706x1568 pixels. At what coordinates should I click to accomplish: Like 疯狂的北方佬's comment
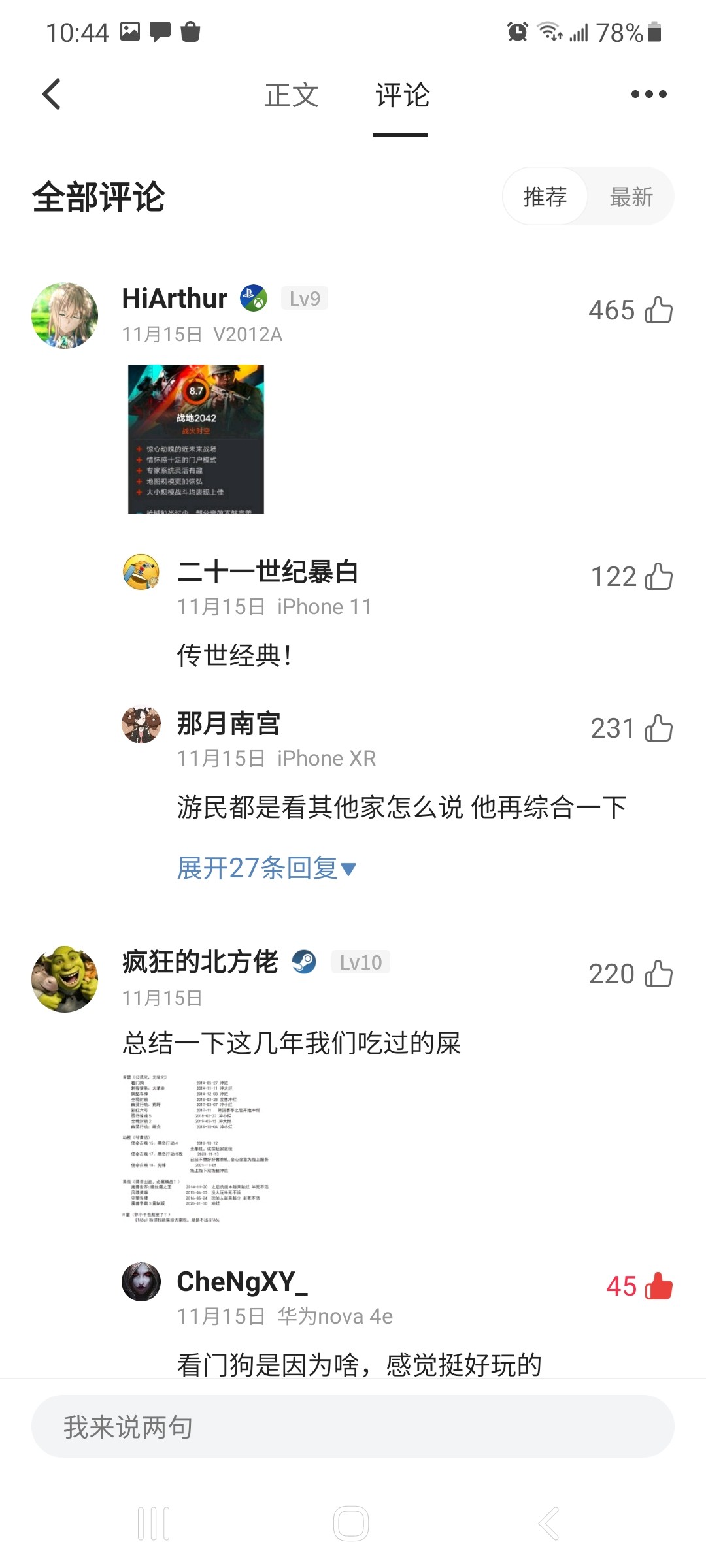coord(658,974)
